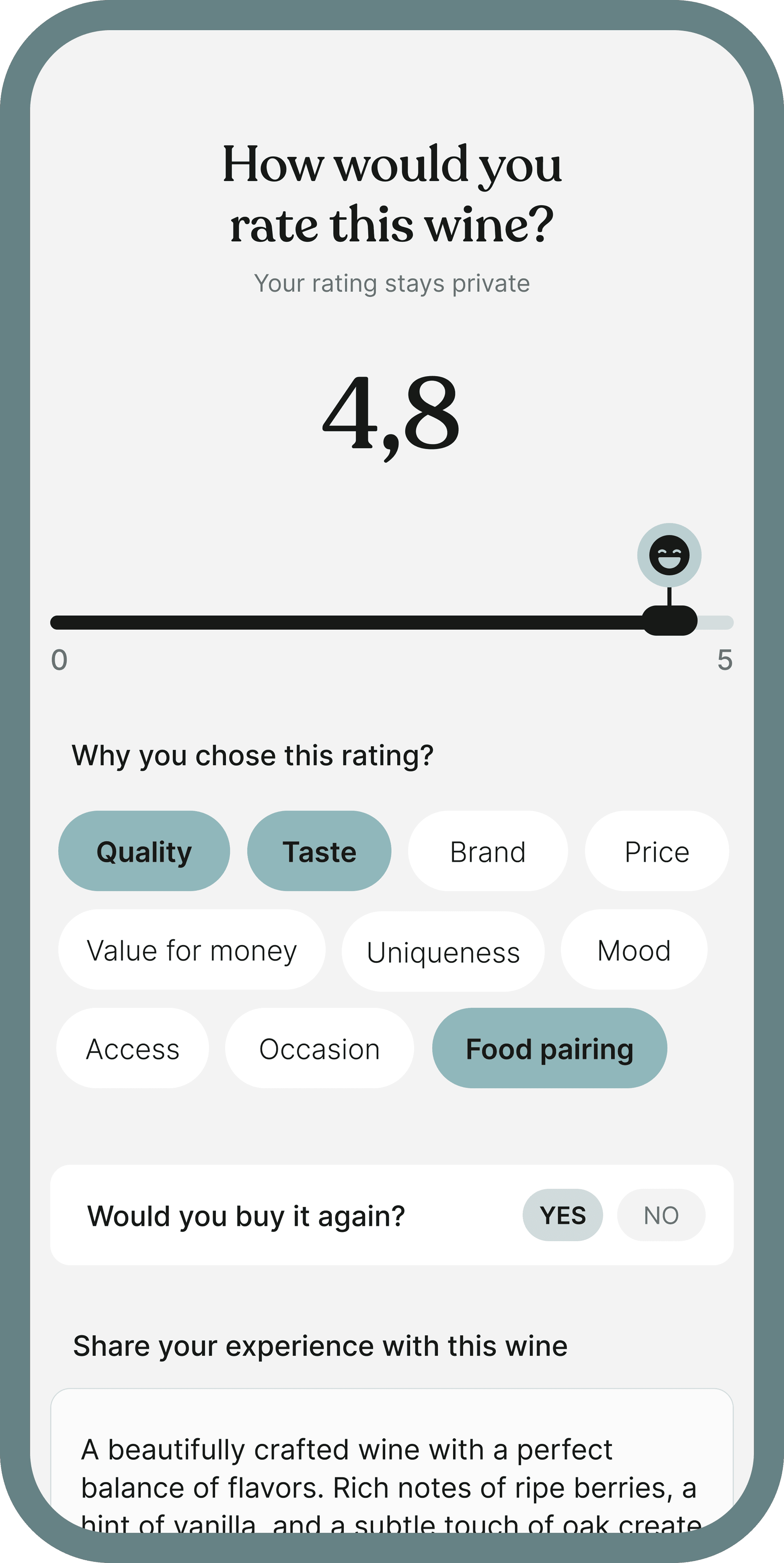Deselect the Food pairing chip

point(549,1048)
